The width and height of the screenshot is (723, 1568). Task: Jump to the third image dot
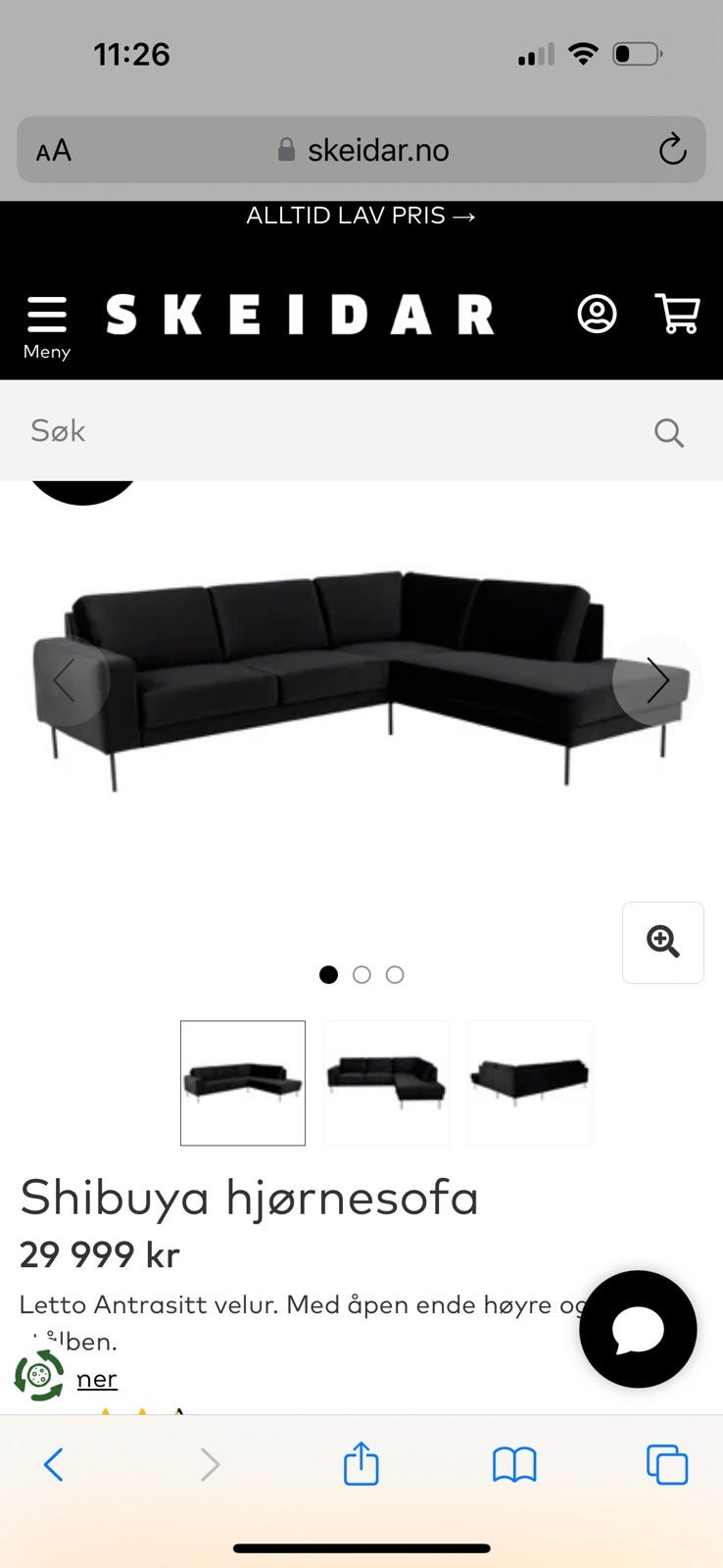point(395,975)
